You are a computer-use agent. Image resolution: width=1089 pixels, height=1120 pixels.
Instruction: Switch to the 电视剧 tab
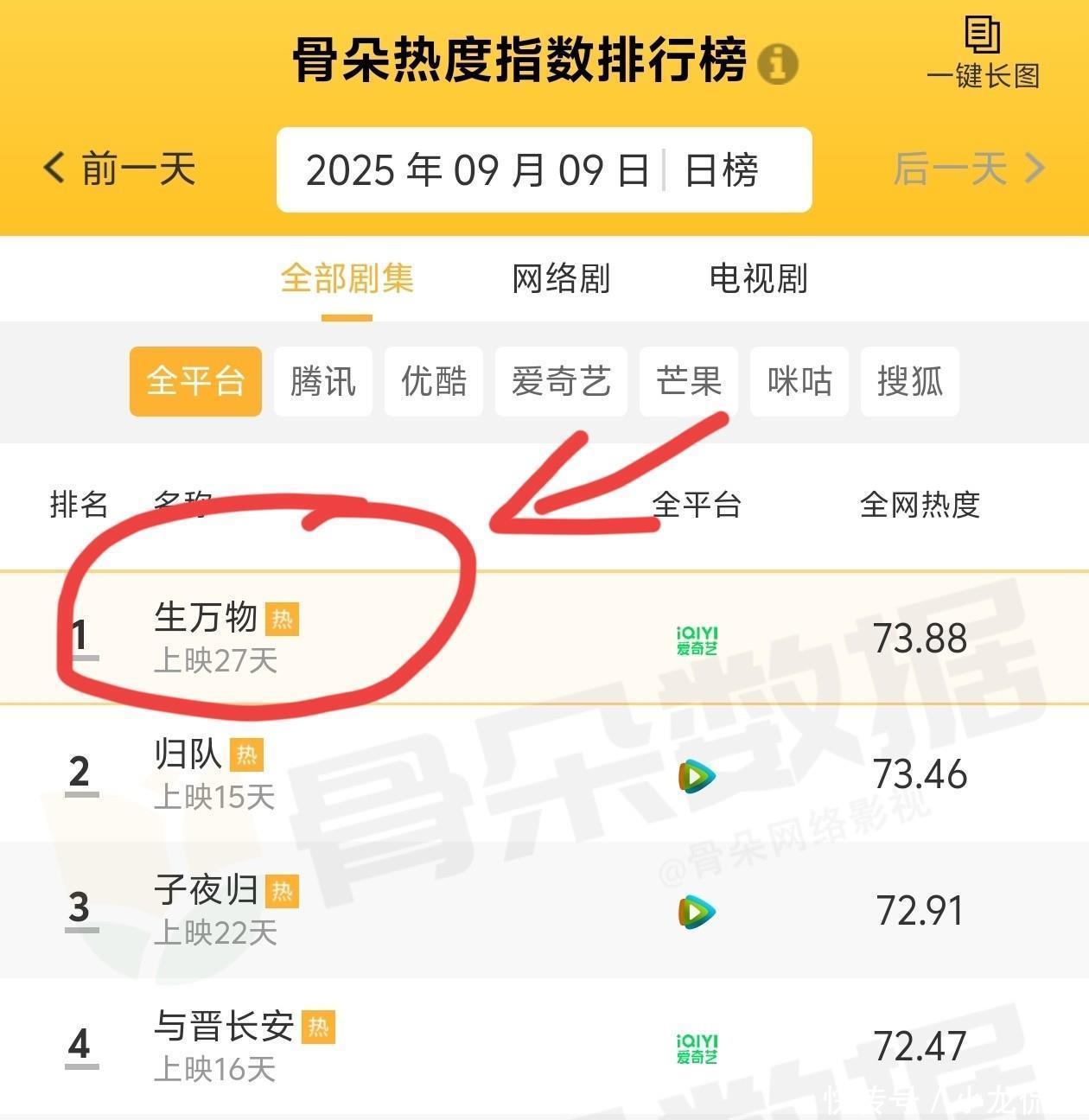[x=758, y=279]
